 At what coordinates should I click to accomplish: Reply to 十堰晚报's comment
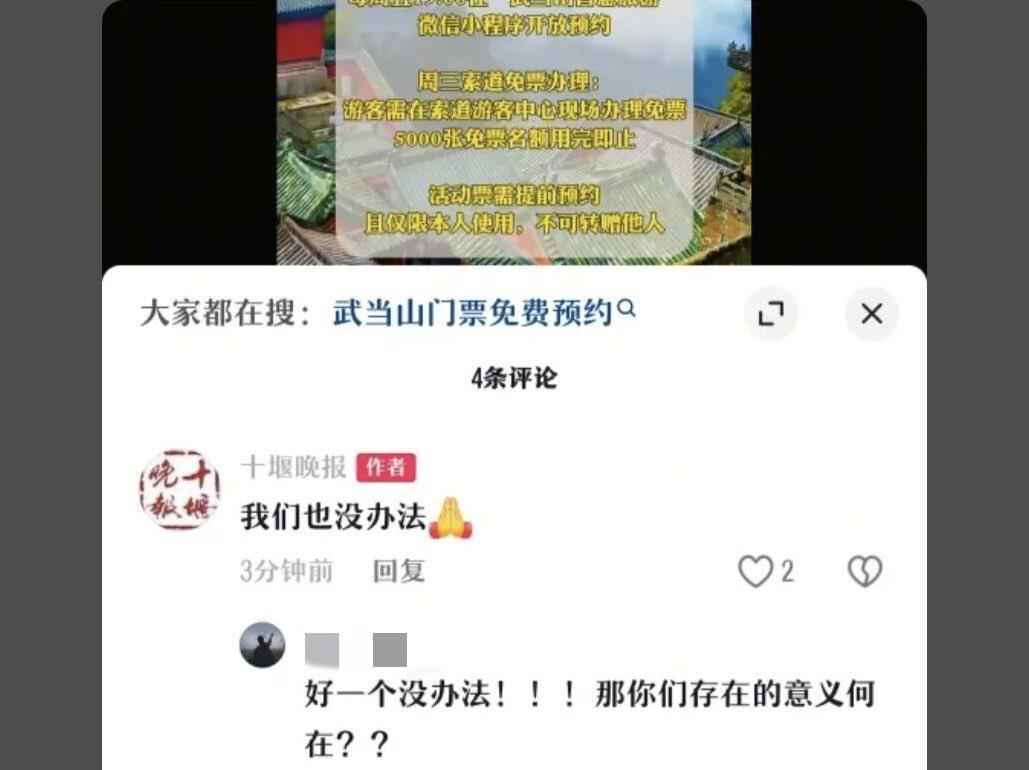tap(399, 571)
